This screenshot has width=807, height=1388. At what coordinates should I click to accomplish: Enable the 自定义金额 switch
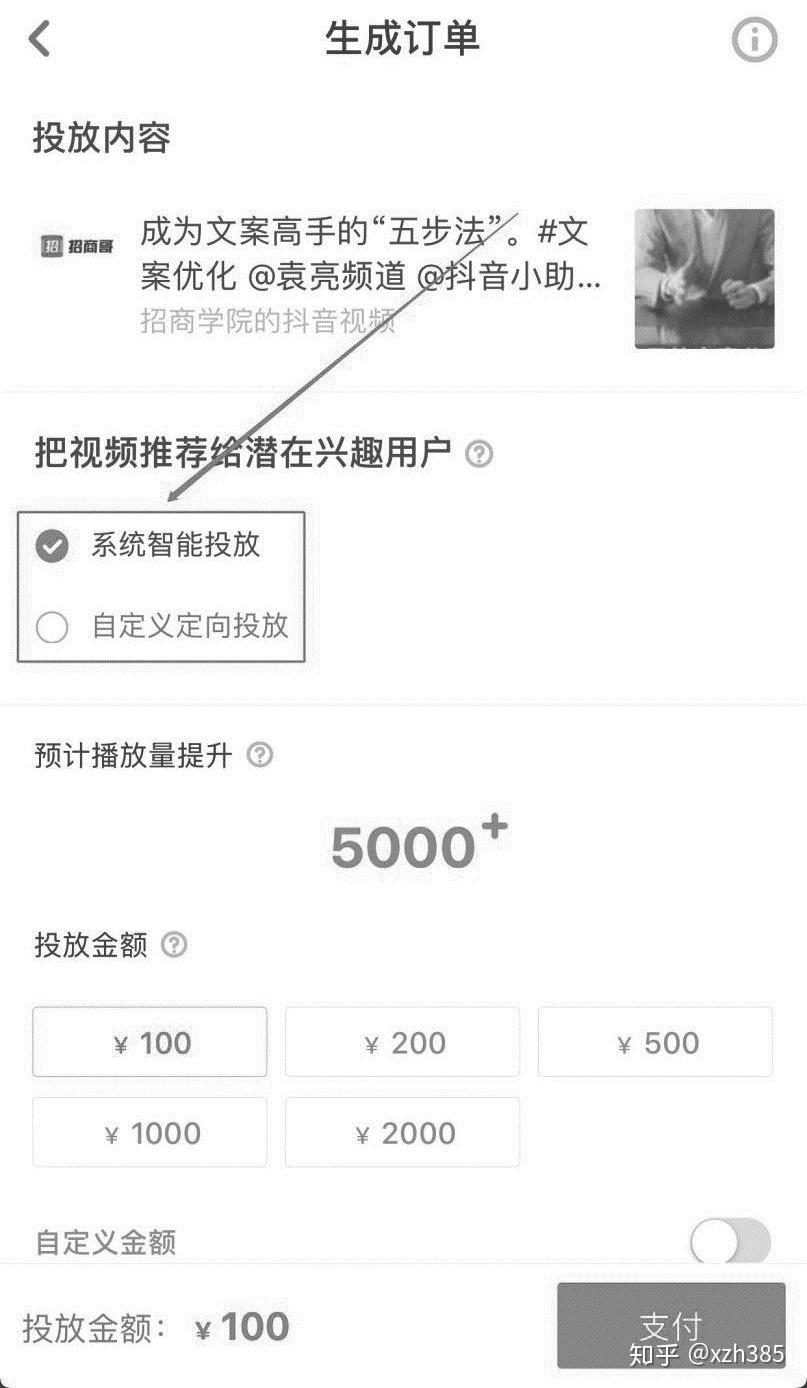[x=731, y=1243]
